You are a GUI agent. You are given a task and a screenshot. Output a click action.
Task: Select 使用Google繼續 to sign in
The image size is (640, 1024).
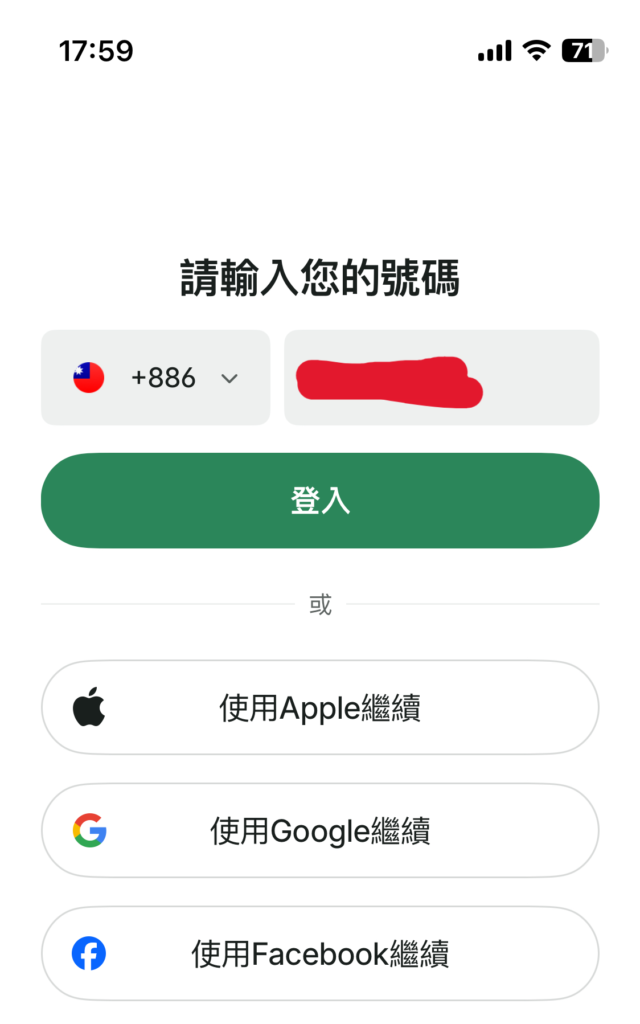click(320, 830)
